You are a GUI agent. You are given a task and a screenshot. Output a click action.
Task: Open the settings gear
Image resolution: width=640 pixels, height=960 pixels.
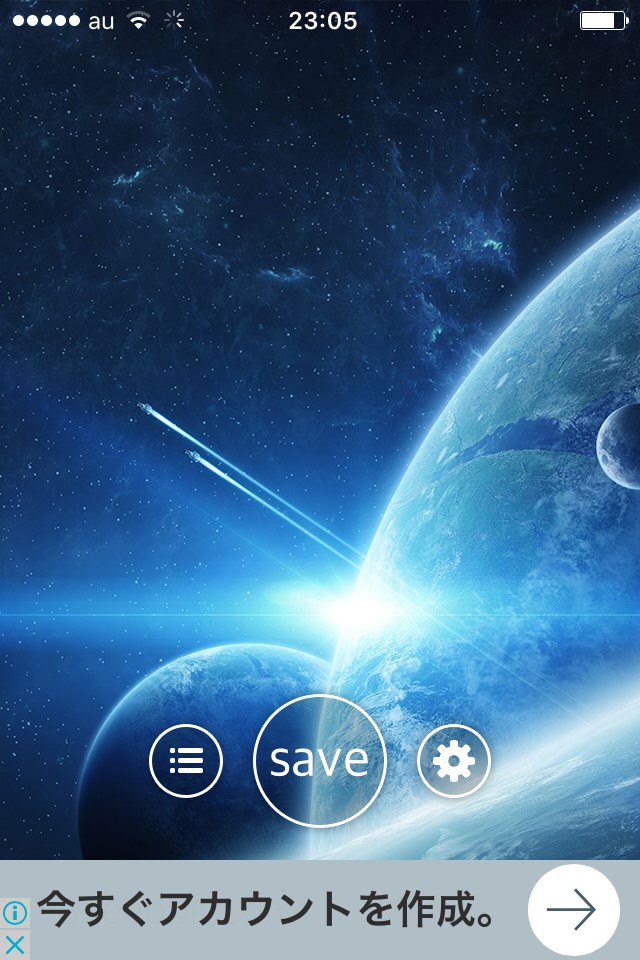(453, 761)
